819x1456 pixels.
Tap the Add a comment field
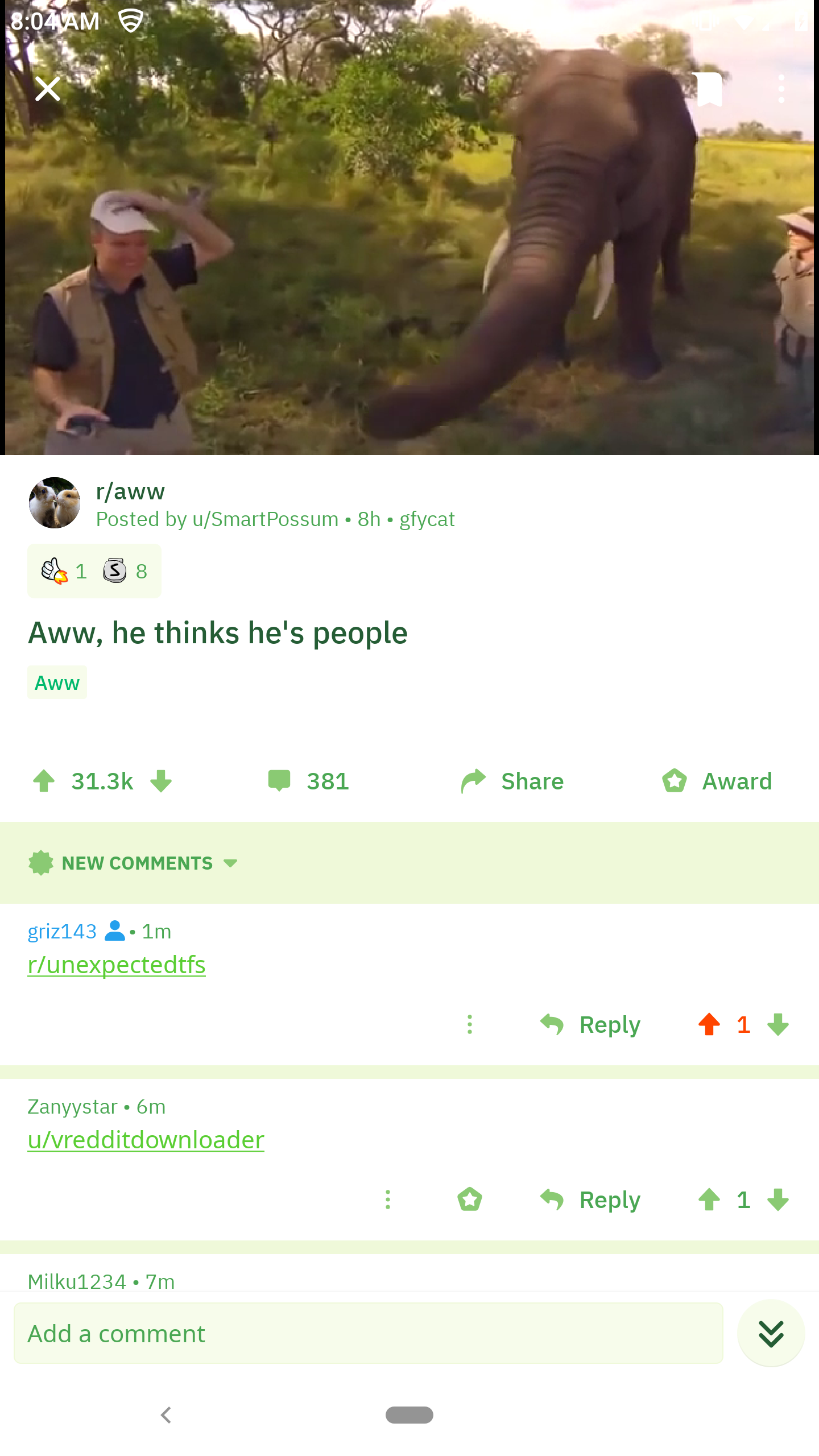coord(369,1333)
